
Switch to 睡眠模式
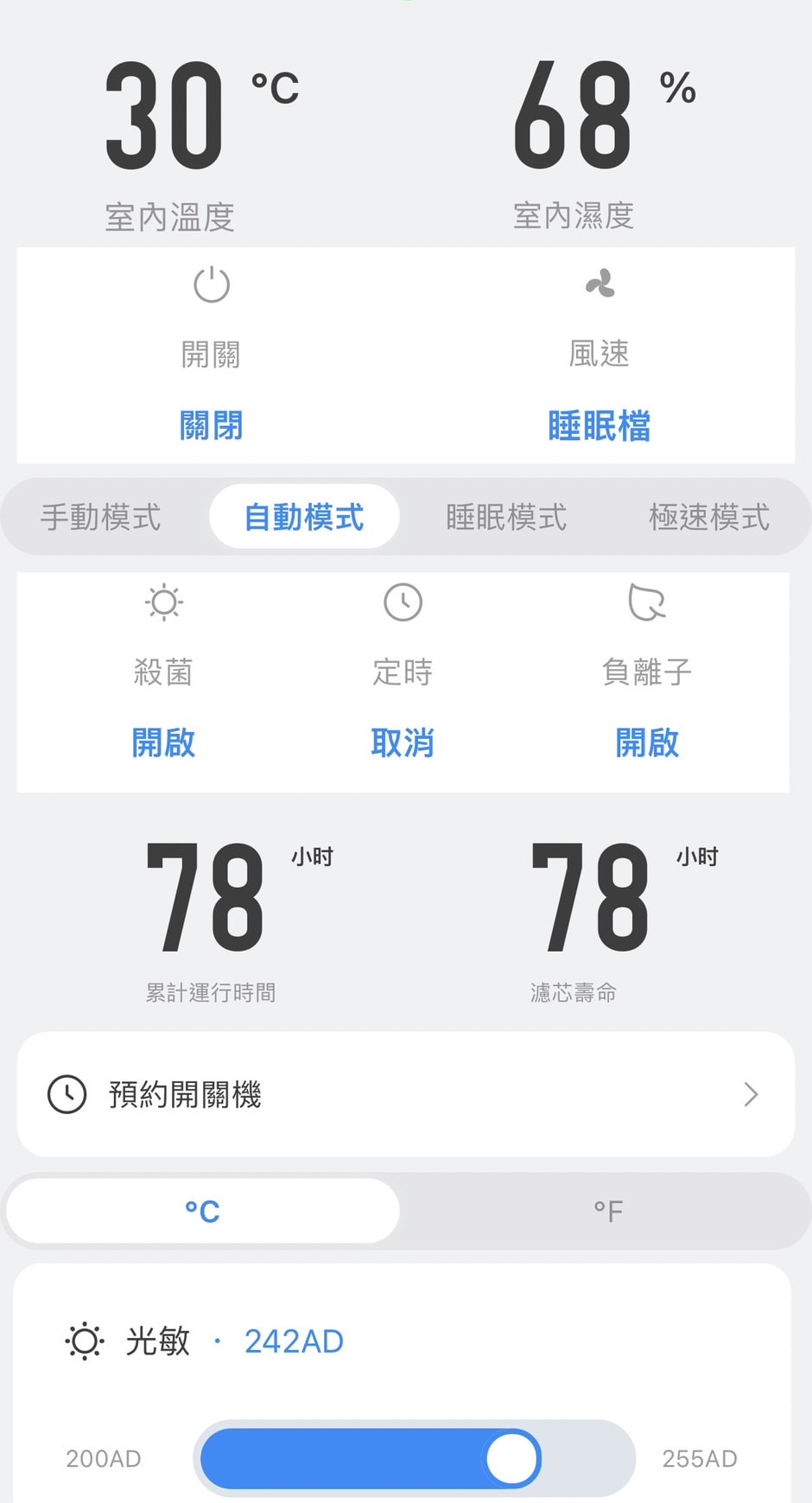pyautogui.click(x=506, y=517)
